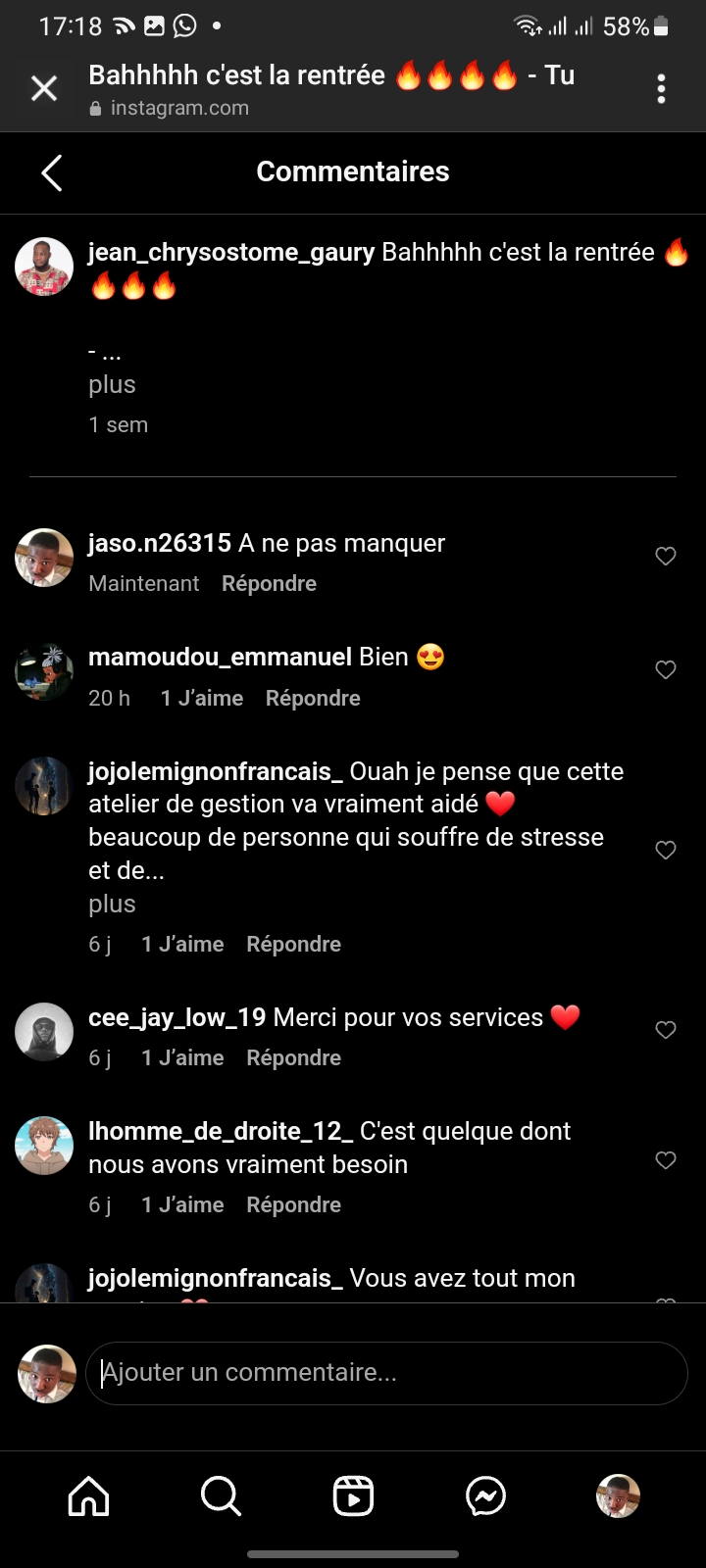Reply to mamoudou_emmanuel's comment

click(x=313, y=699)
